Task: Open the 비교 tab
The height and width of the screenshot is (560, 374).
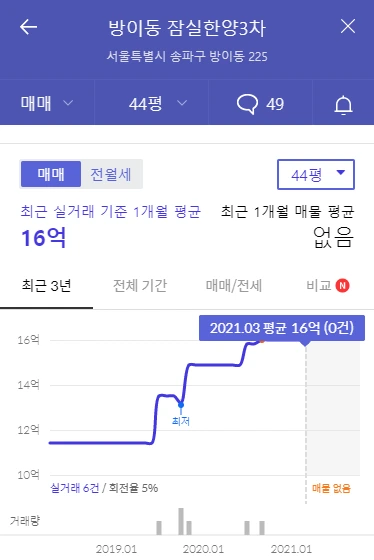Action: tap(327, 286)
